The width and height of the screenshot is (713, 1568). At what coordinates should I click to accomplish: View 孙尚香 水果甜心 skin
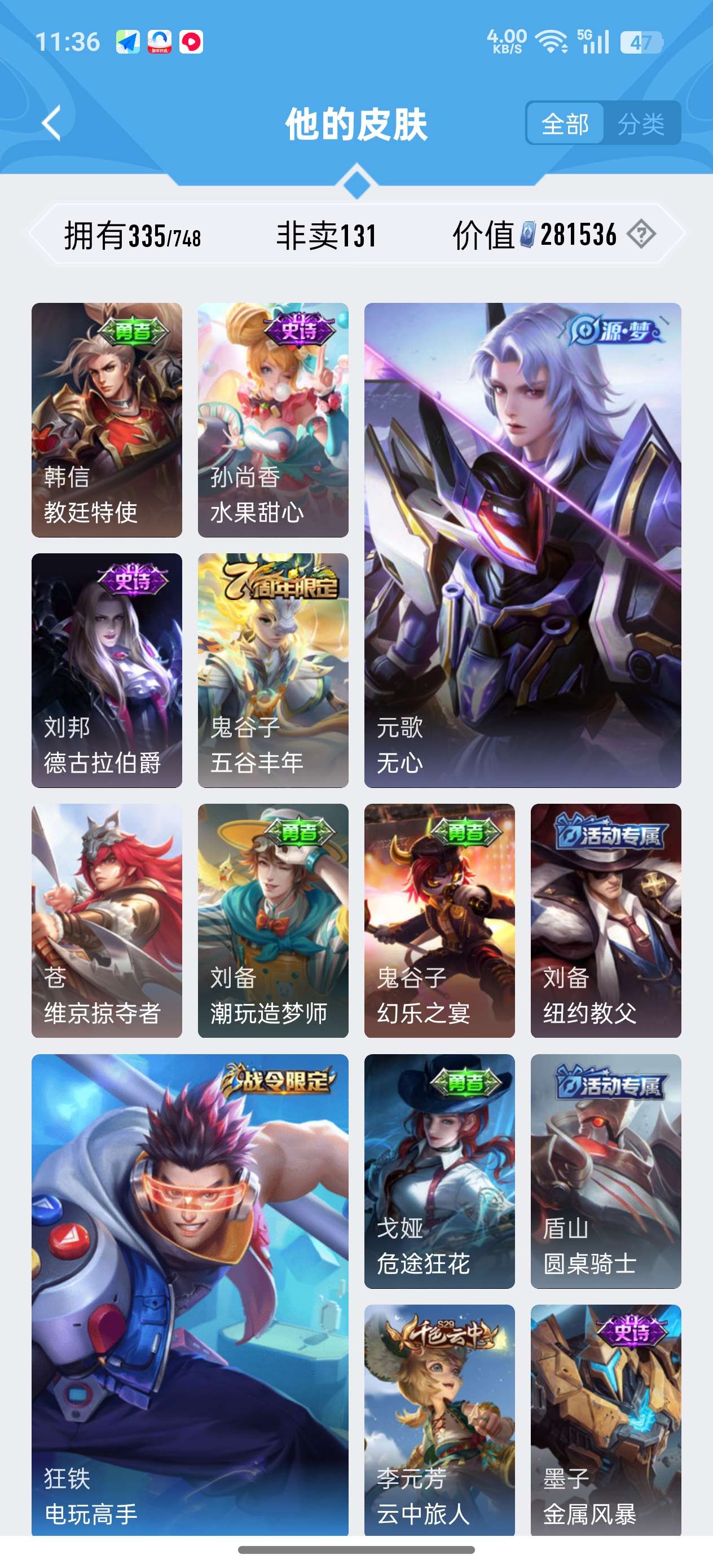273,420
